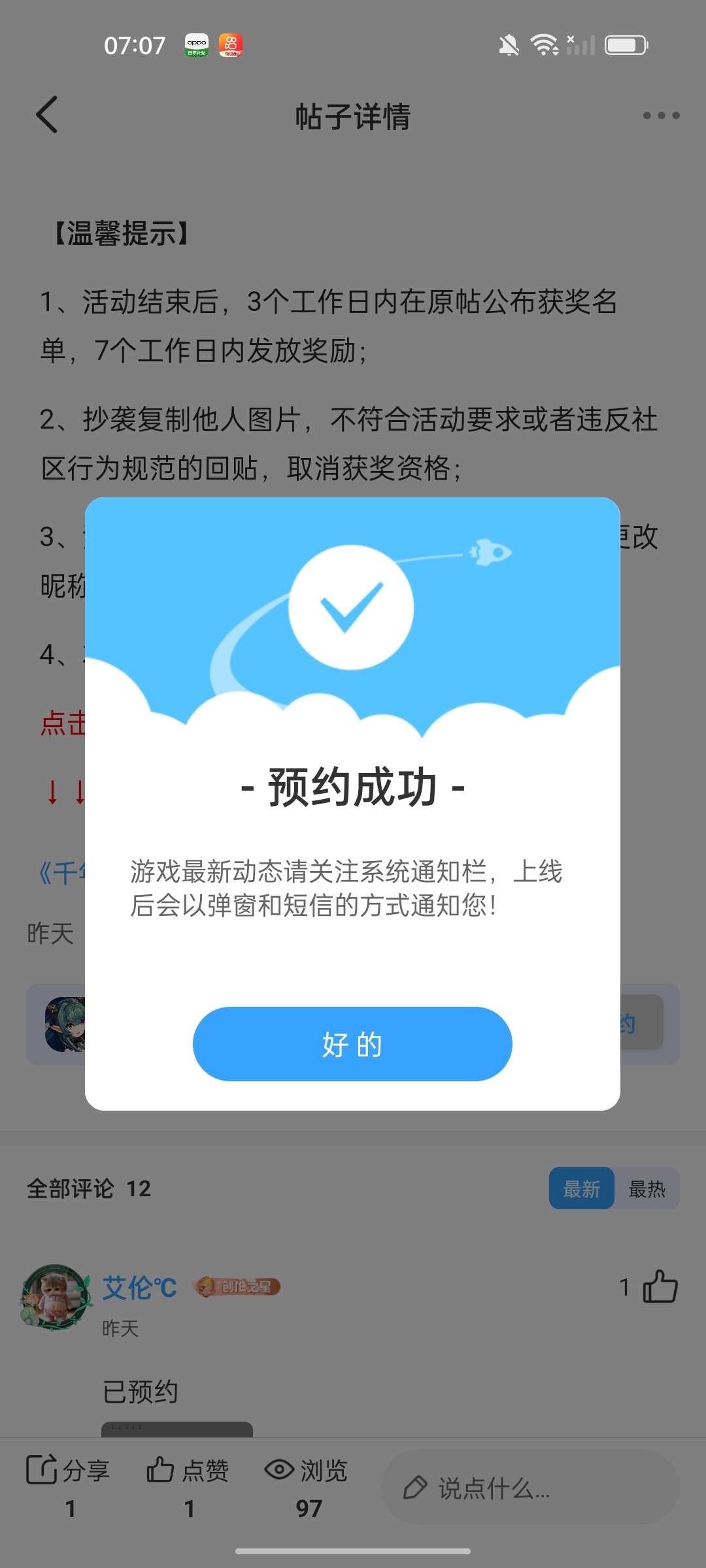Image resolution: width=706 pixels, height=1568 pixels.
Task: Like 艾伦℃'s comment
Action: tap(660, 1287)
